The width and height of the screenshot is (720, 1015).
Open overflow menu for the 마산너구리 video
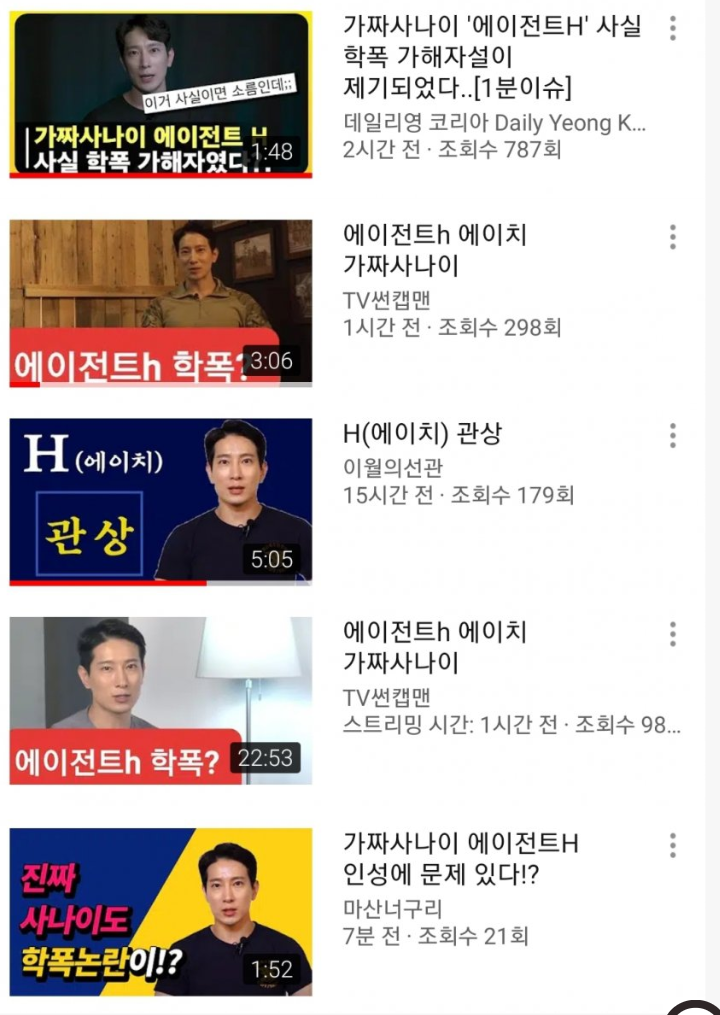coord(673,845)
